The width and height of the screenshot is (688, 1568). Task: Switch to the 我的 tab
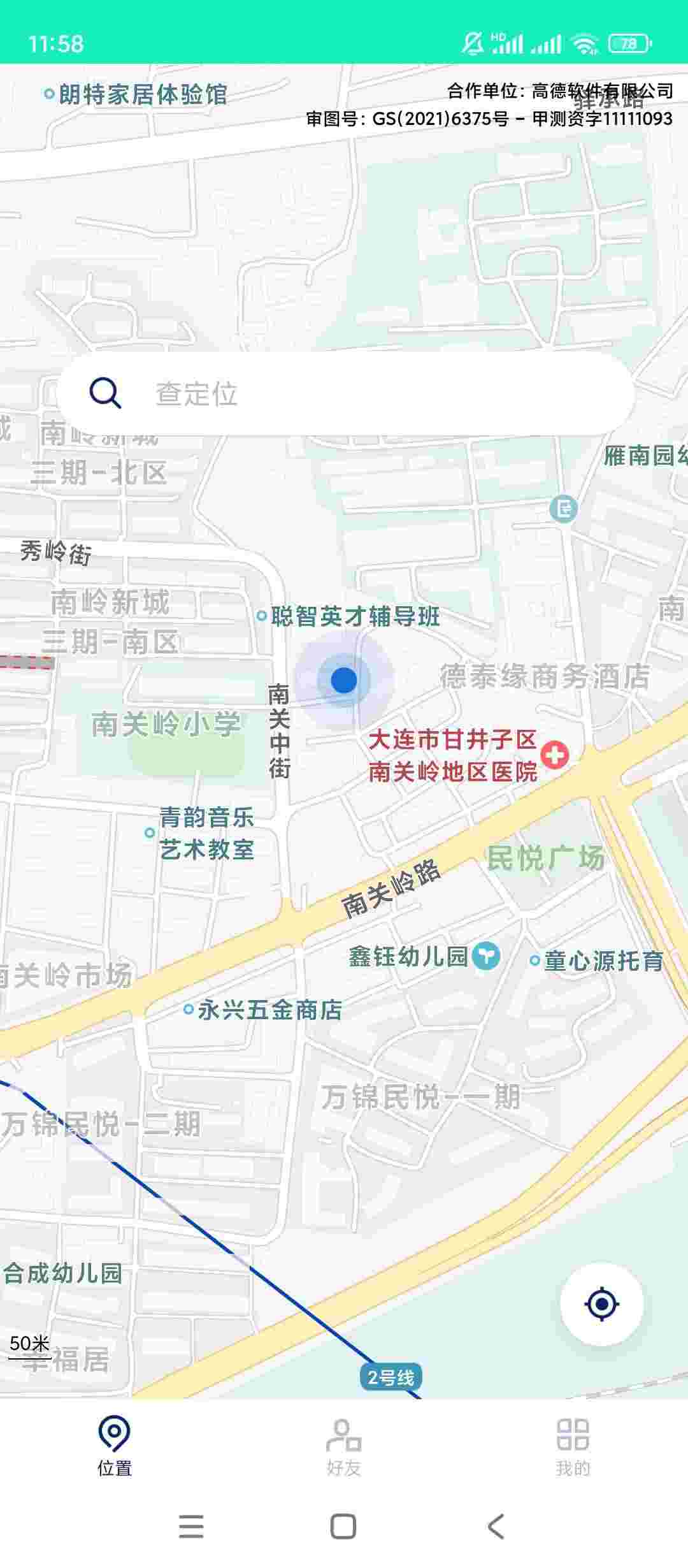pyautogui.click(x=573, y=1447)
